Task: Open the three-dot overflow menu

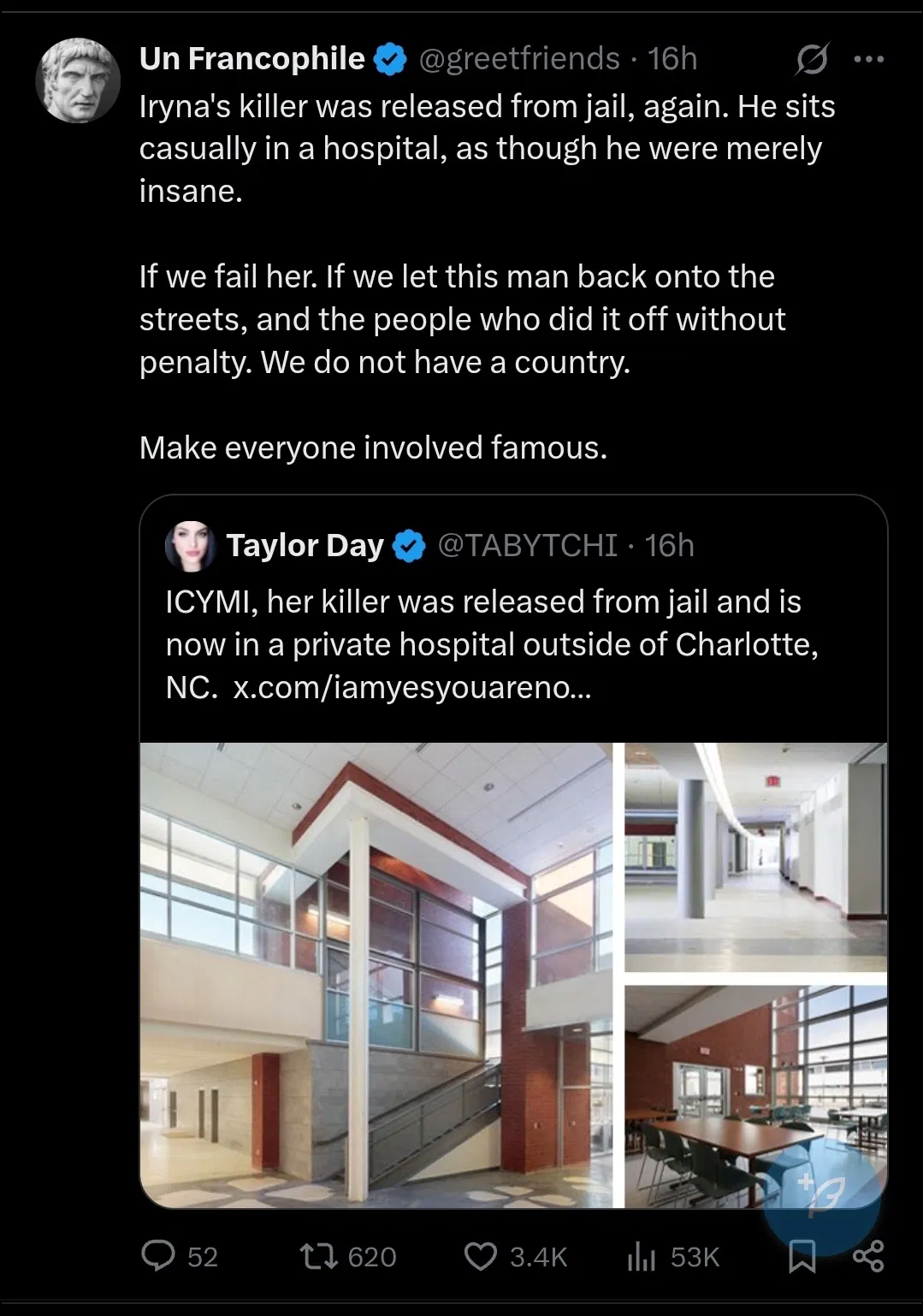Action: [868, 59]
